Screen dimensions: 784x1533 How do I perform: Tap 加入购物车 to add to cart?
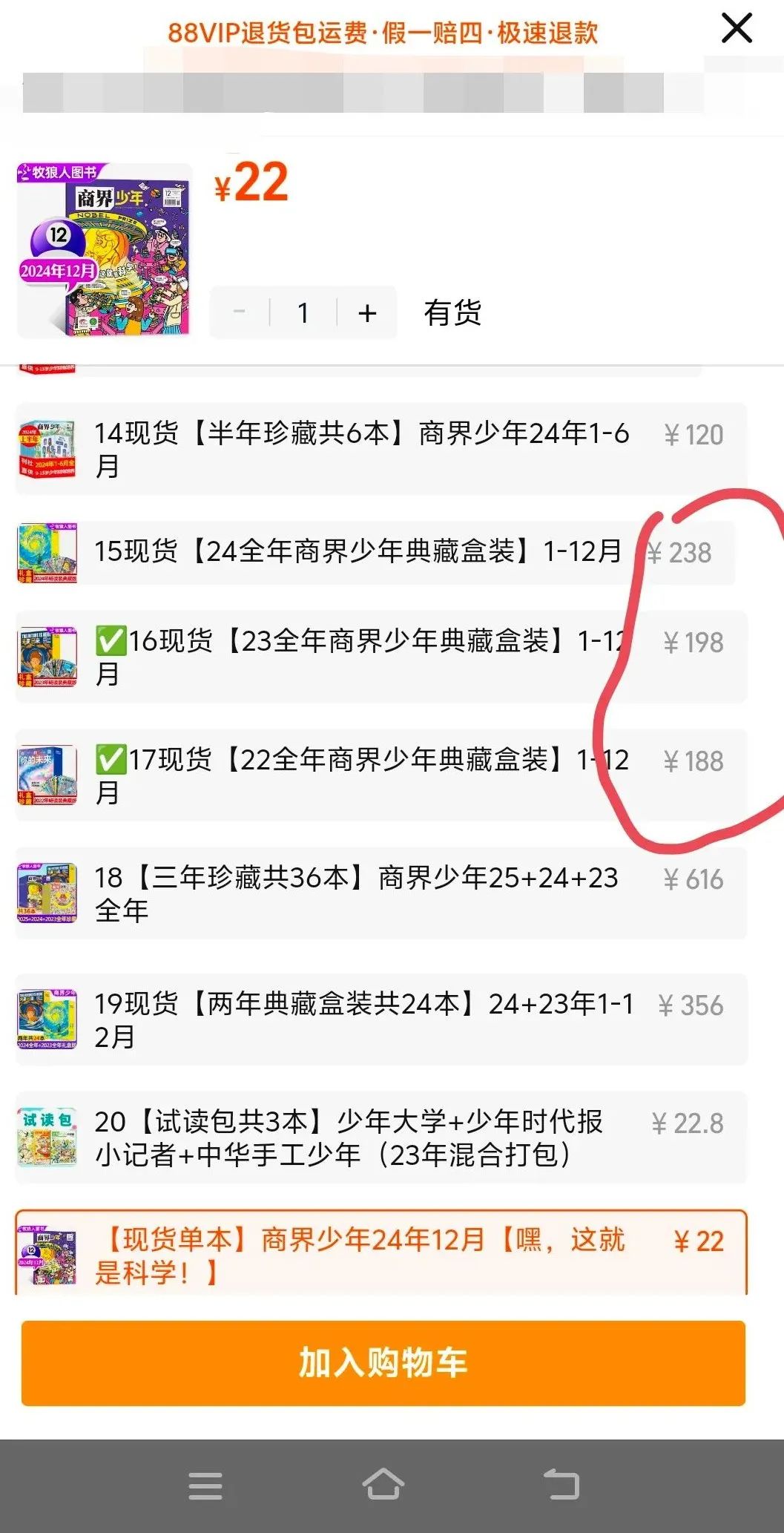point(383,1363)
